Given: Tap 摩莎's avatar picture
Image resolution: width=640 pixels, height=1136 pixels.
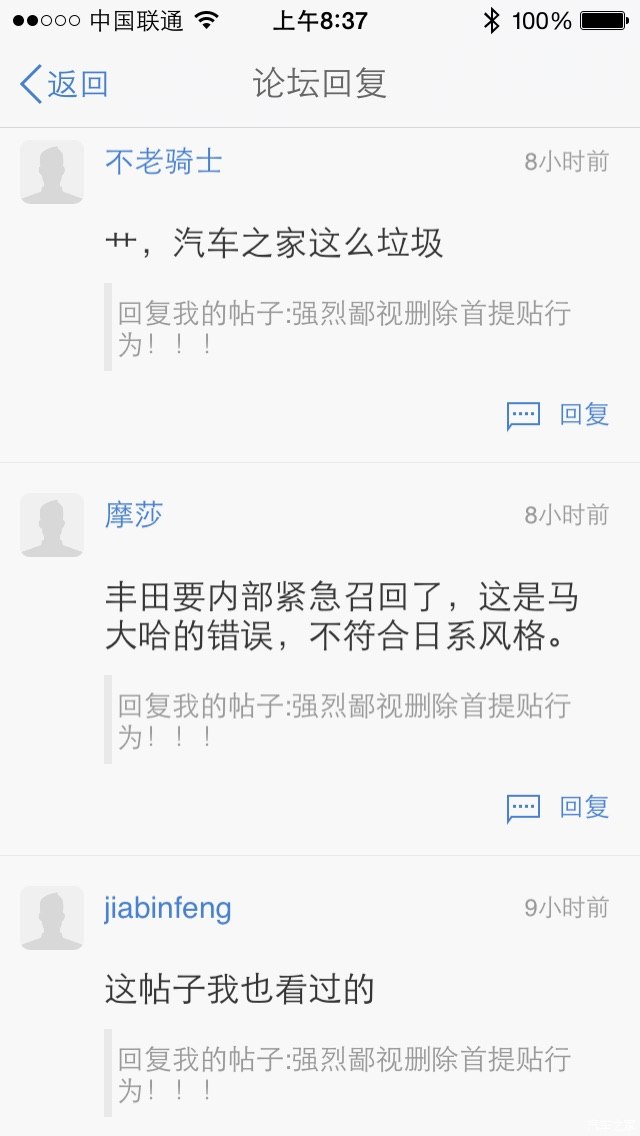Looking at the screenshot, I should click(52, 525).
